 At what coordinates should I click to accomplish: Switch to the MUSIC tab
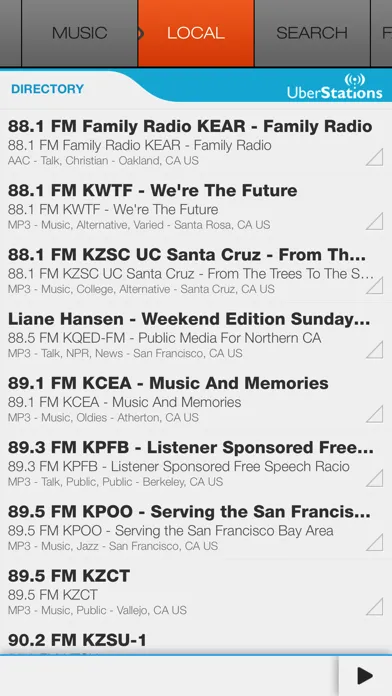(x=79, y=33)
